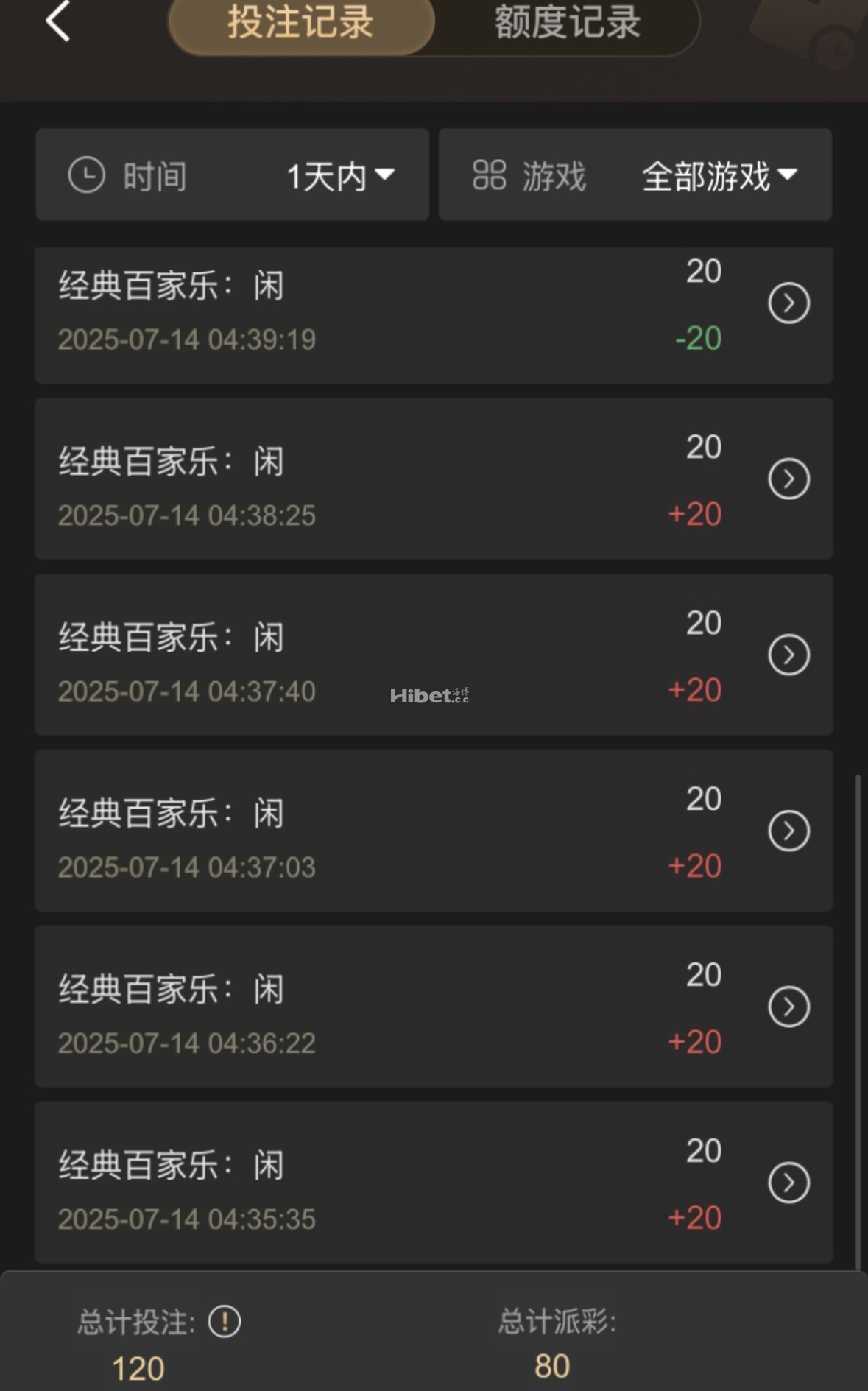Image resolution: width=868 pixels, height=1391 pixels.
Task: Tap the info icon beside 总计投注
Action: (225, 1322)
